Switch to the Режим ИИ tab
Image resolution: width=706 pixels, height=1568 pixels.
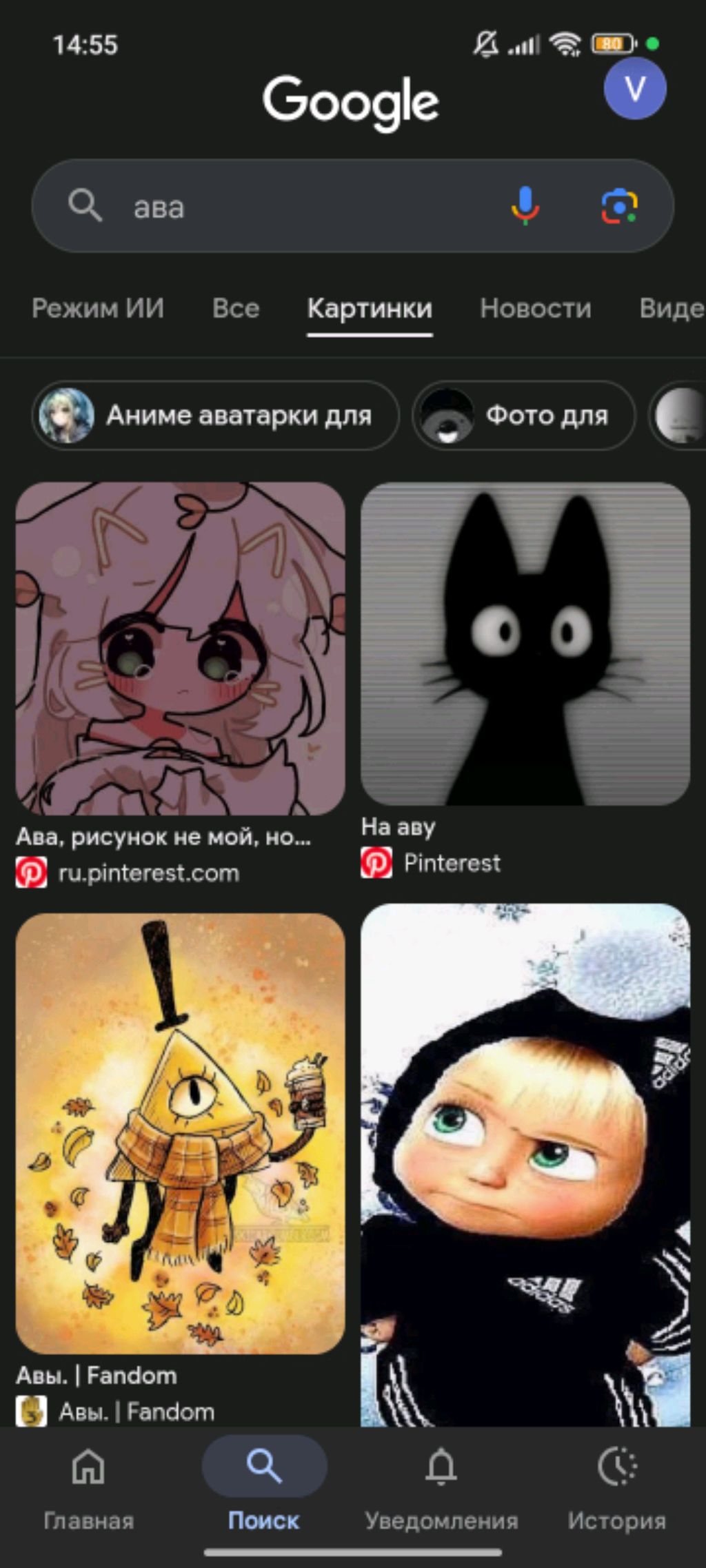tap(98, 308)
